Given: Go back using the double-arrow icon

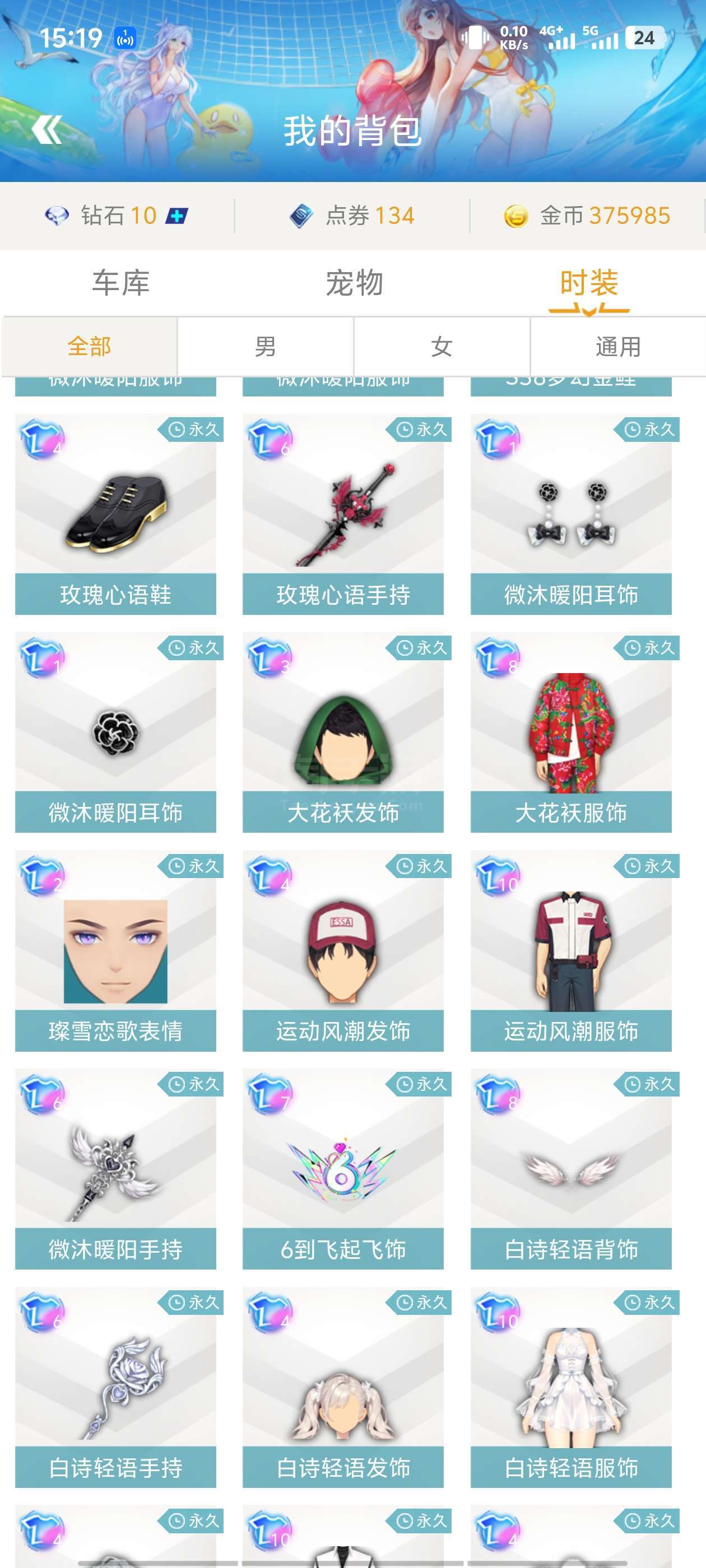Looking at the screenshot, I should pyautogui.click(x=47, y=129).
